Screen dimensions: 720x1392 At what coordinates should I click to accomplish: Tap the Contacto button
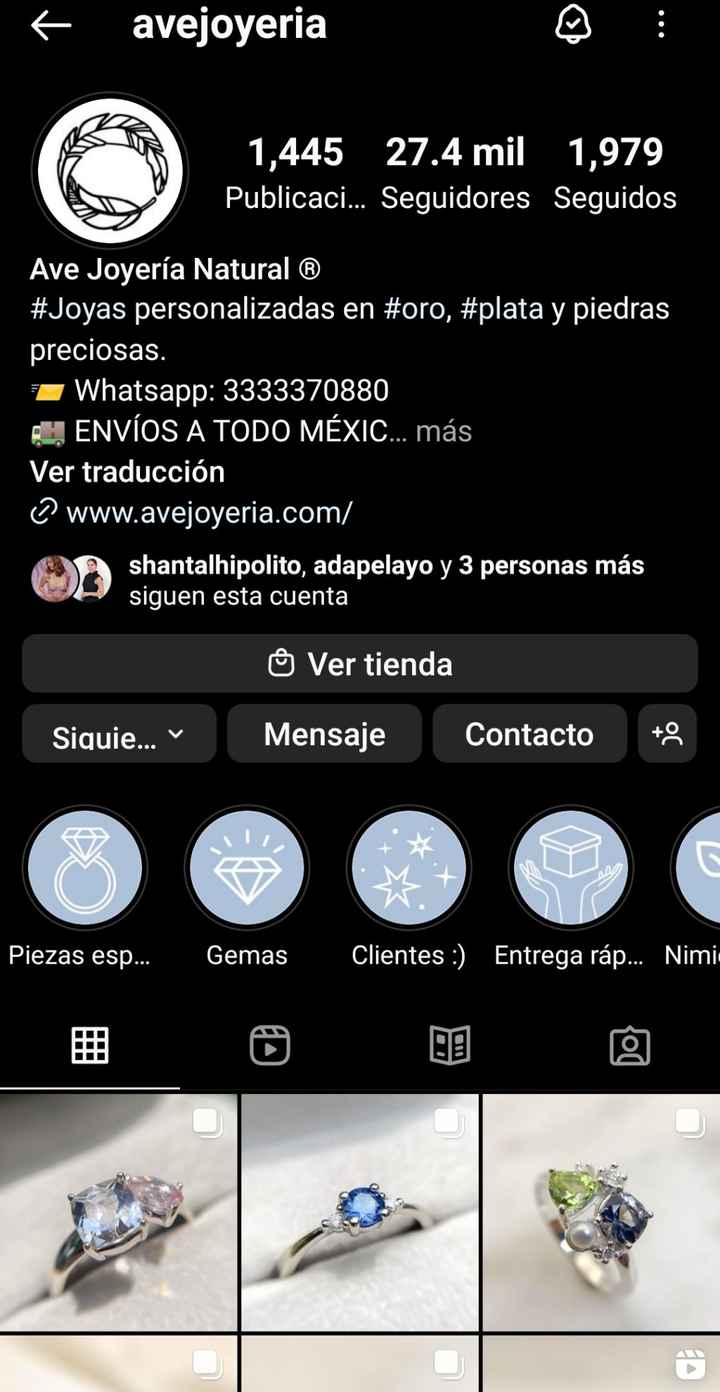(529, 734)
